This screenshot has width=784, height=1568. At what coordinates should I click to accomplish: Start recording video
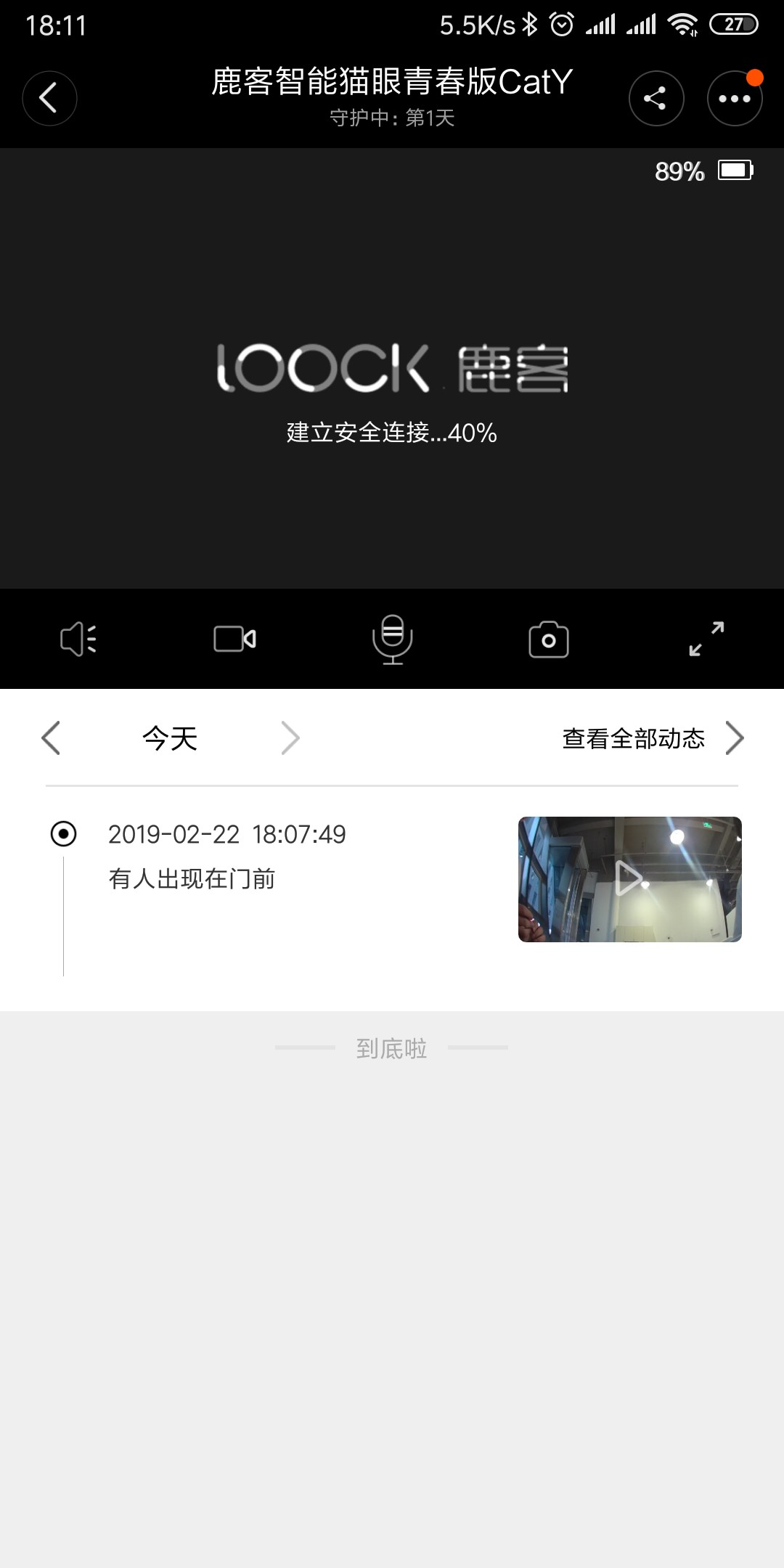pos(234,639)
